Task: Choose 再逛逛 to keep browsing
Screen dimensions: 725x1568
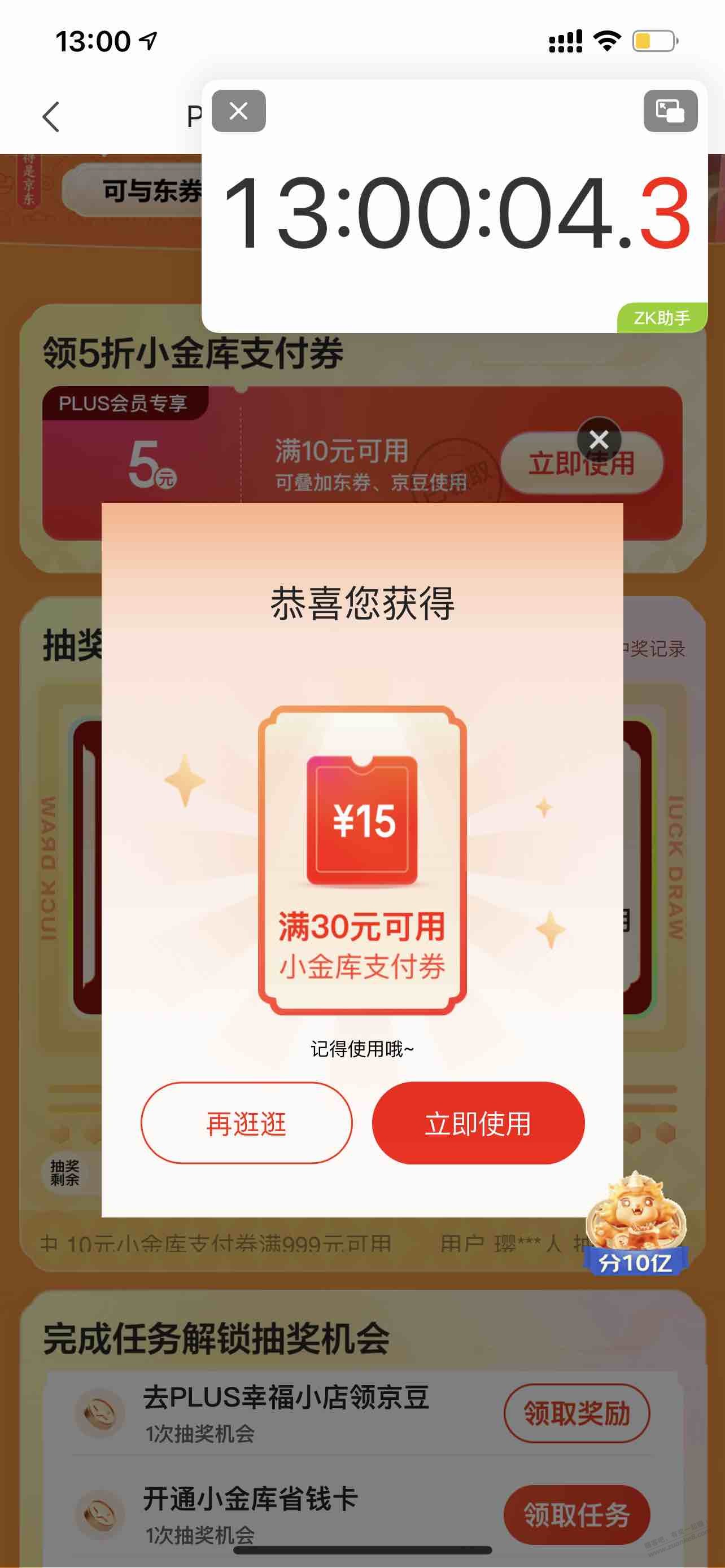Action: [247, 1123]
